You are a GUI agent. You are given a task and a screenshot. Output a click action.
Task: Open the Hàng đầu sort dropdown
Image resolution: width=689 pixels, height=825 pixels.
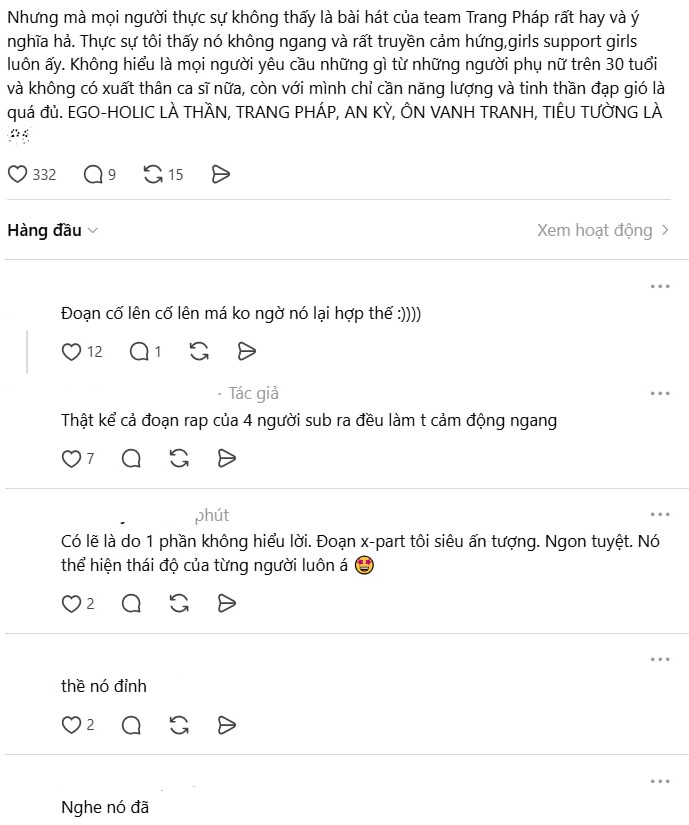pos(53,230)
